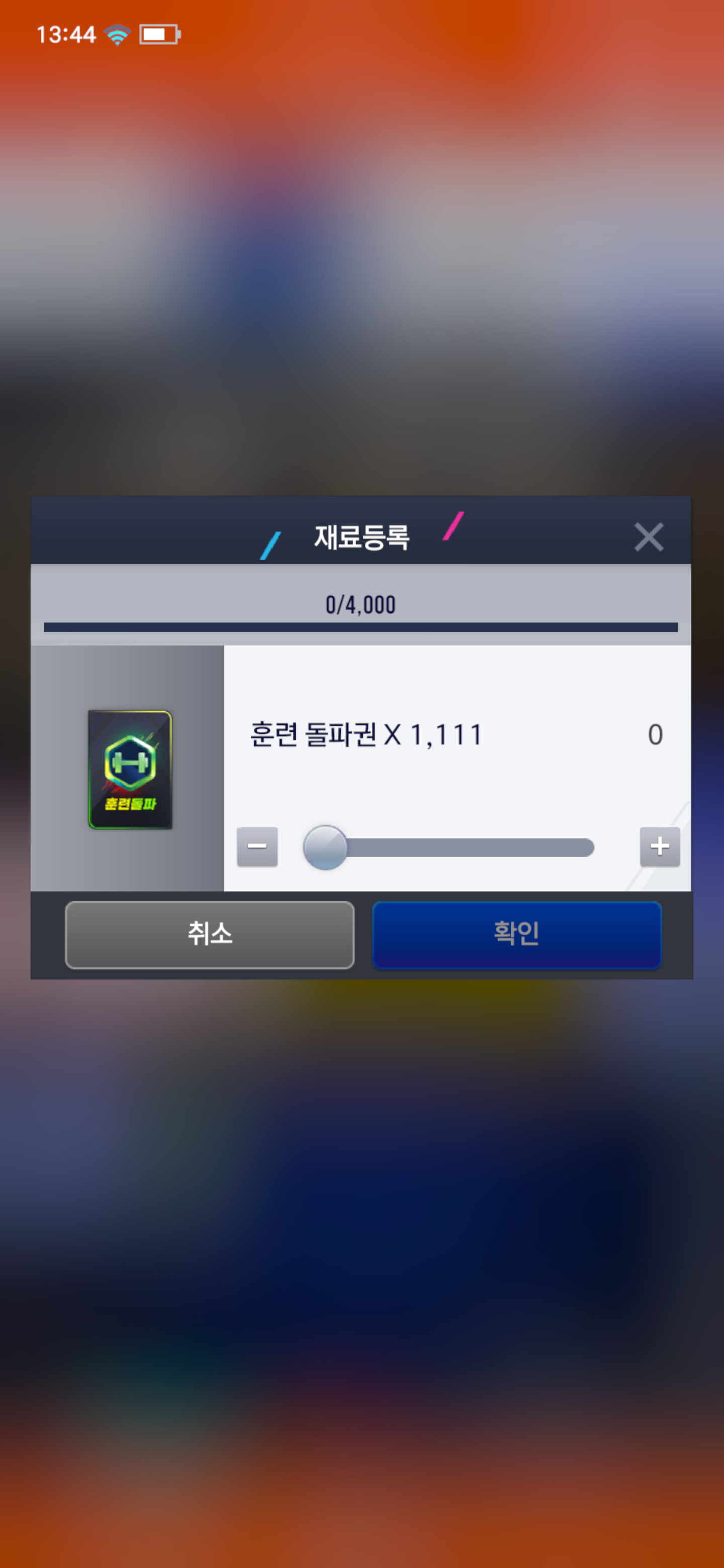Tap the quantity slider handle
Viewport: 724px width, 1568px height.
325,847
